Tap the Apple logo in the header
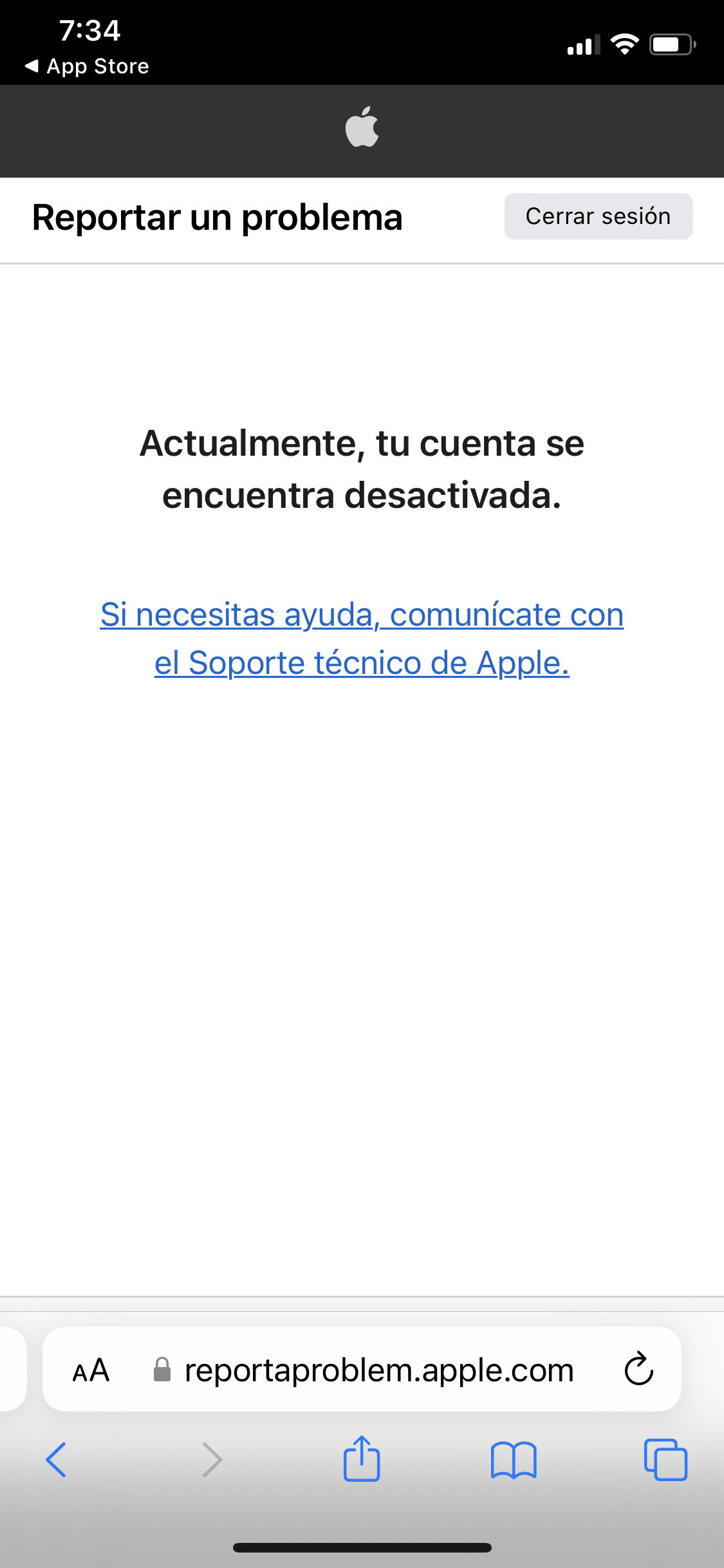This screenshot has width=724, height=1568. click(362, 127)
